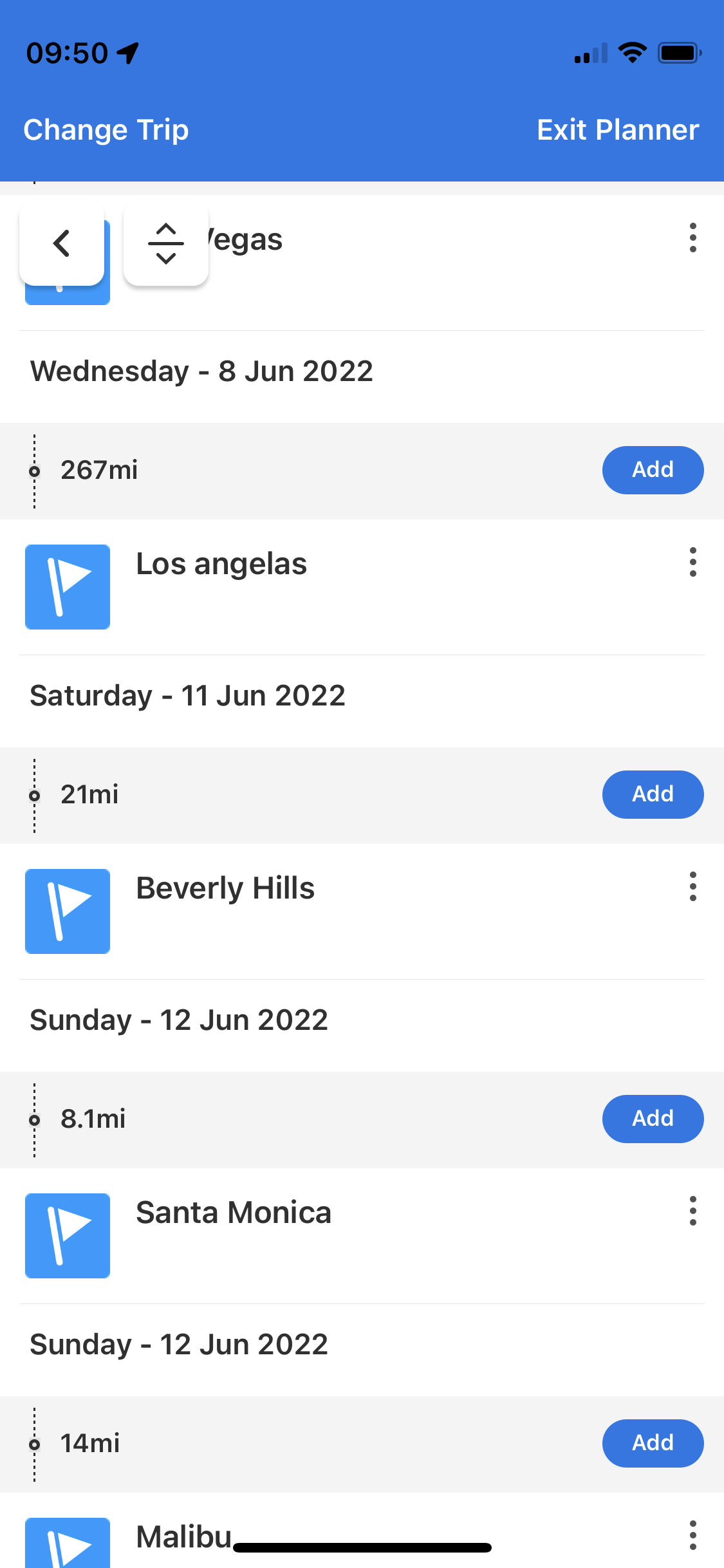724x1568 pixels.
Task: Open the Los angelas stop
Action: click(221, 565)
